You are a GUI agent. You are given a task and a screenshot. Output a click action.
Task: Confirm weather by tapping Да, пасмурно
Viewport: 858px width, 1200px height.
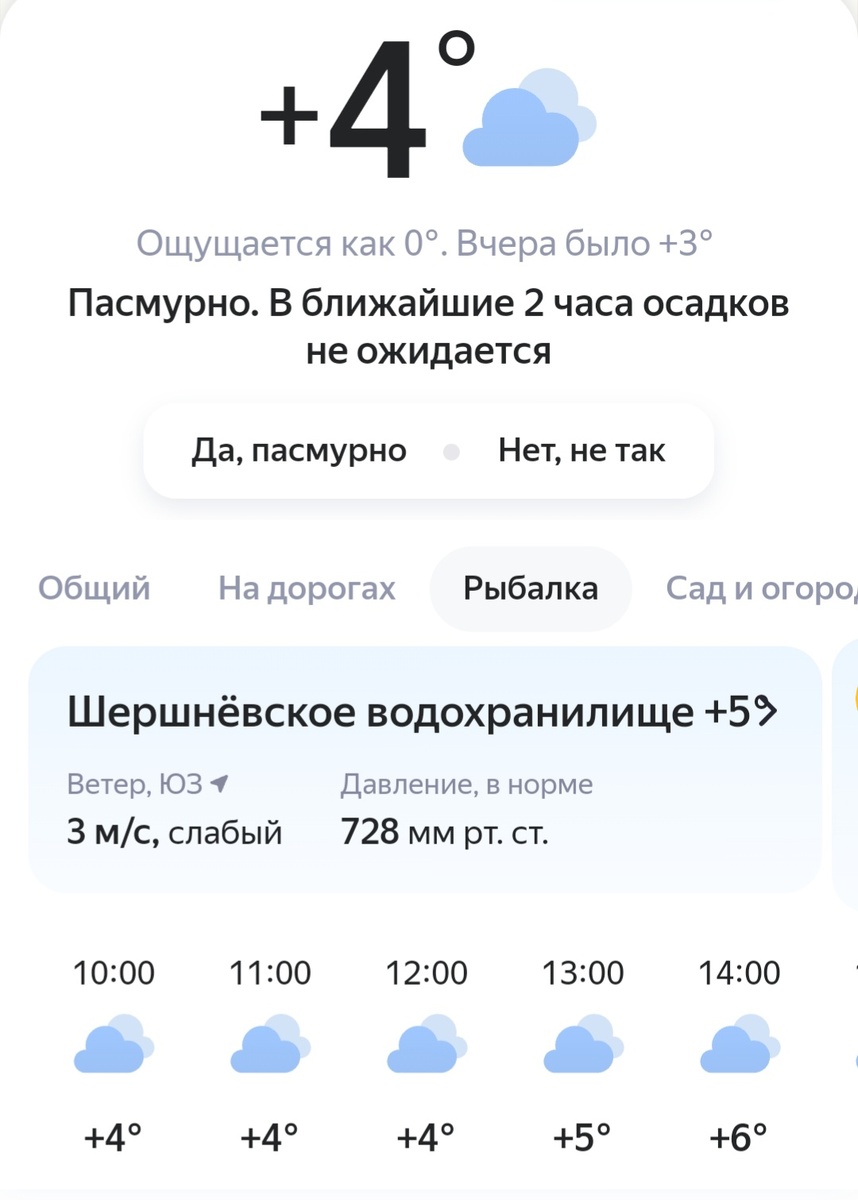point(298,450)
